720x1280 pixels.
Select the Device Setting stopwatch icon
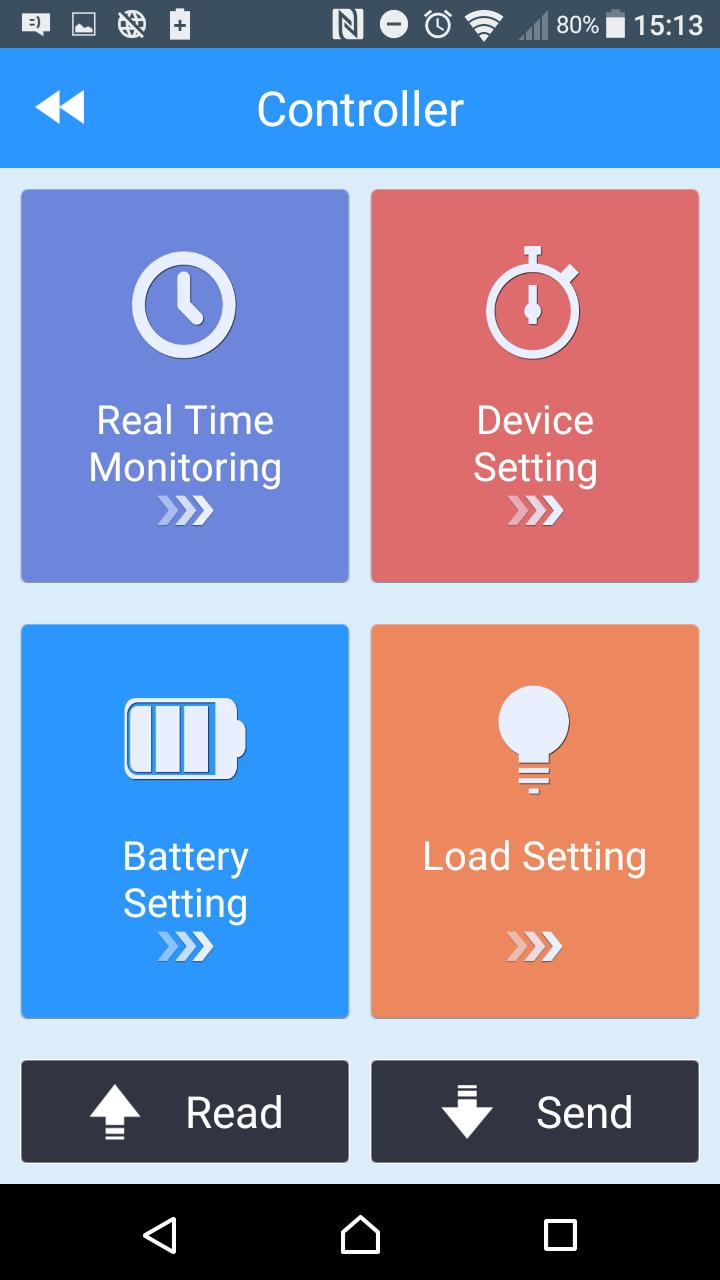pyautogui.click(x=534, y=304)
